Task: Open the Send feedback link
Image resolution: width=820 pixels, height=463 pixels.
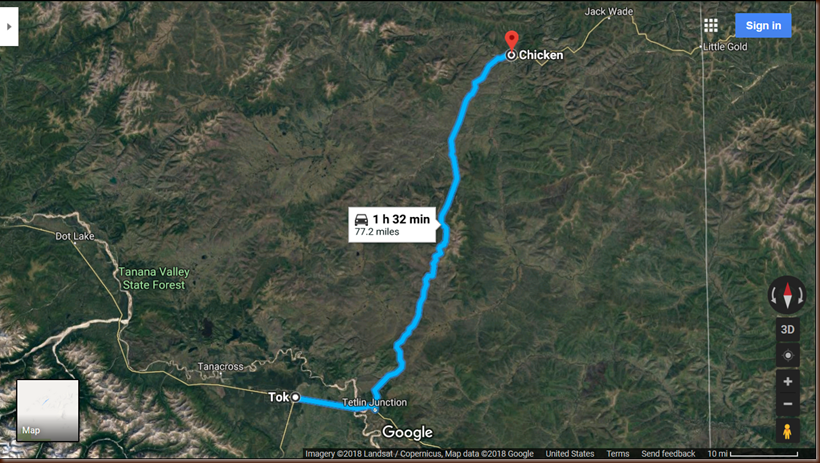Action: (669, 454)
